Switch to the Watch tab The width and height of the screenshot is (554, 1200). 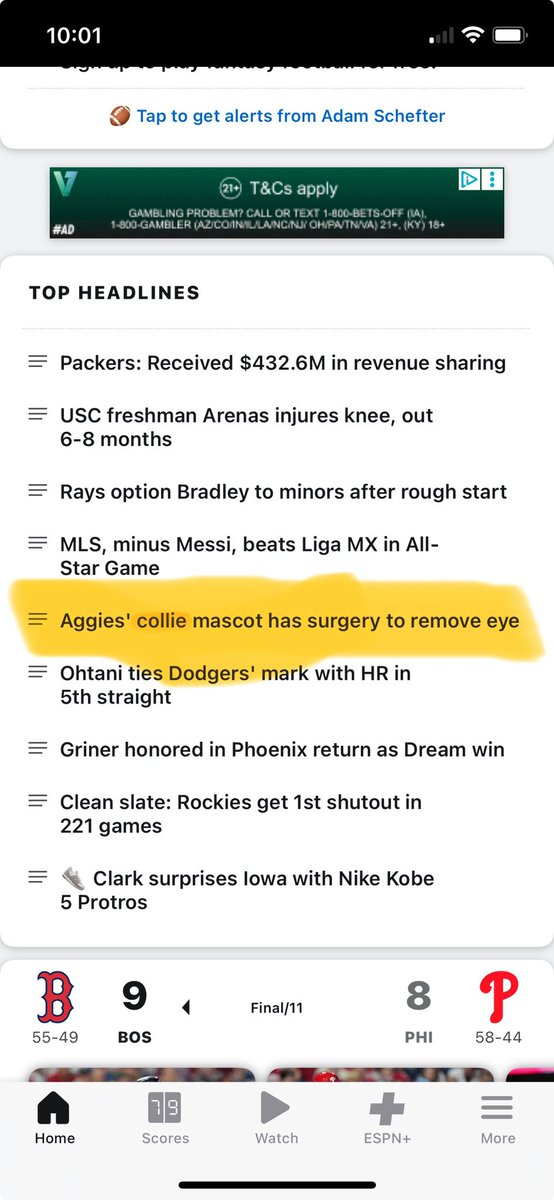click(x=277, y=1117)
